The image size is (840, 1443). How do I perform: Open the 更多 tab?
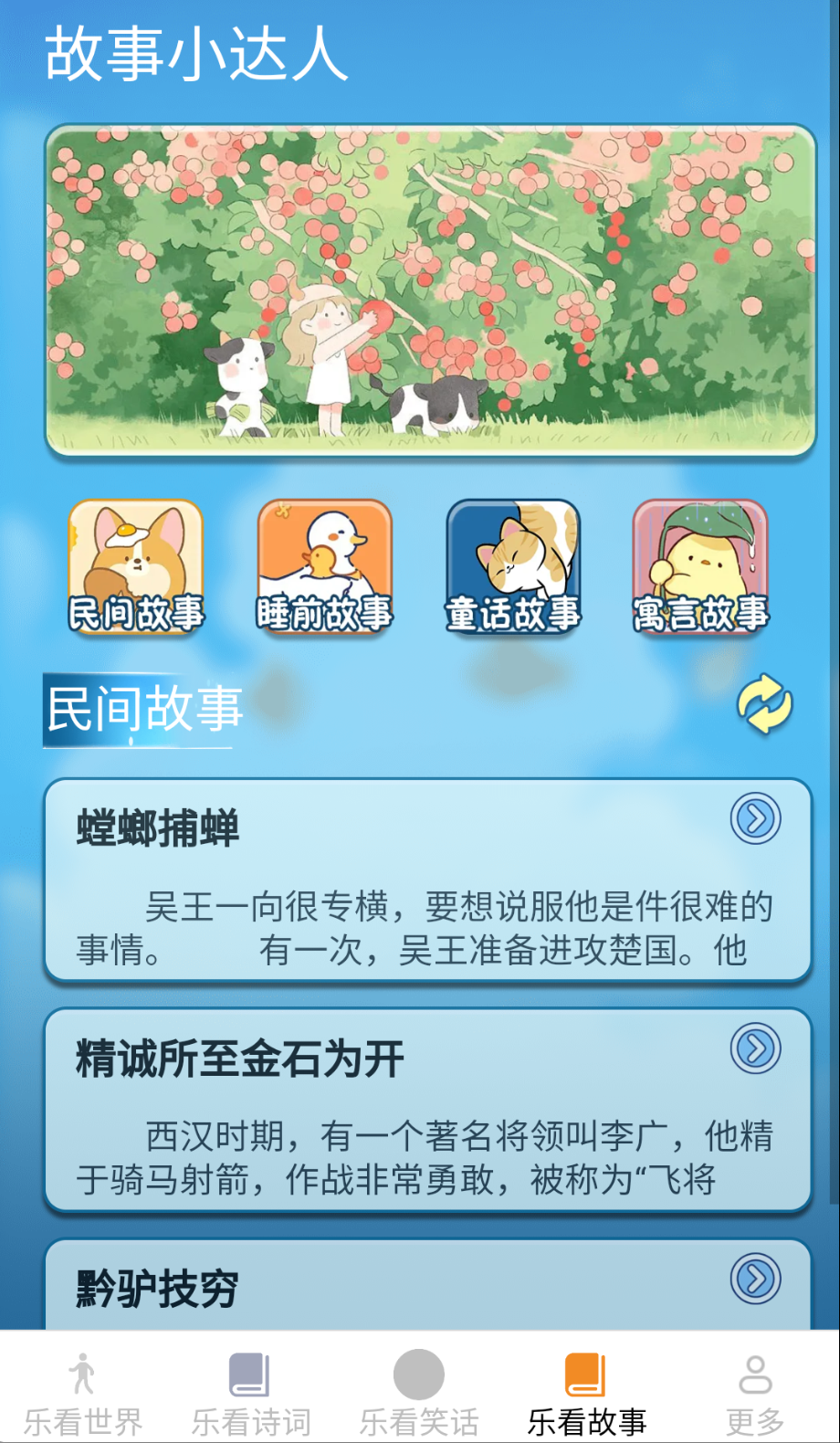pos(755,1394)
